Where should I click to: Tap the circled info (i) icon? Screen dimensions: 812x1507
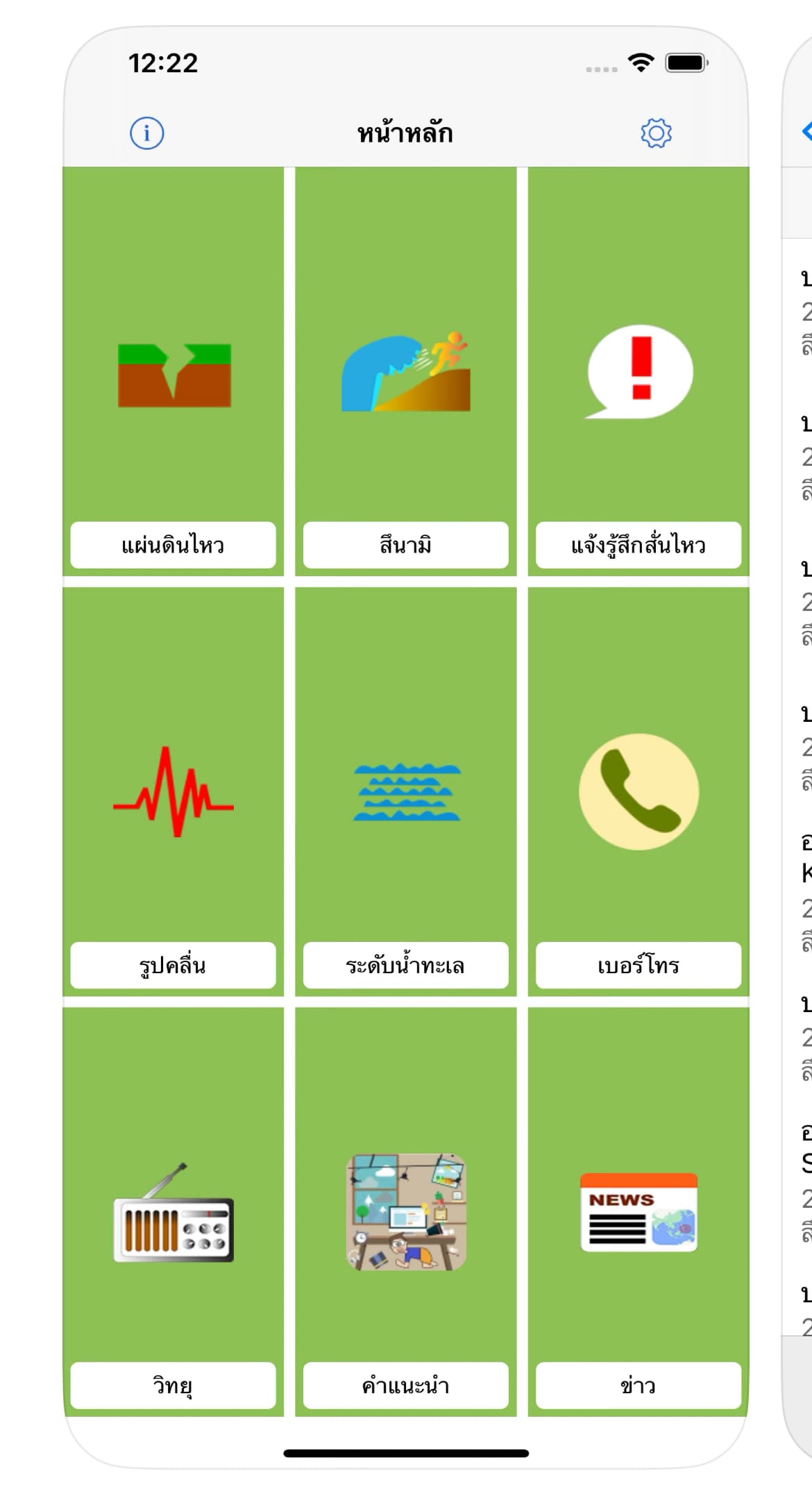[x=146, y=134]
